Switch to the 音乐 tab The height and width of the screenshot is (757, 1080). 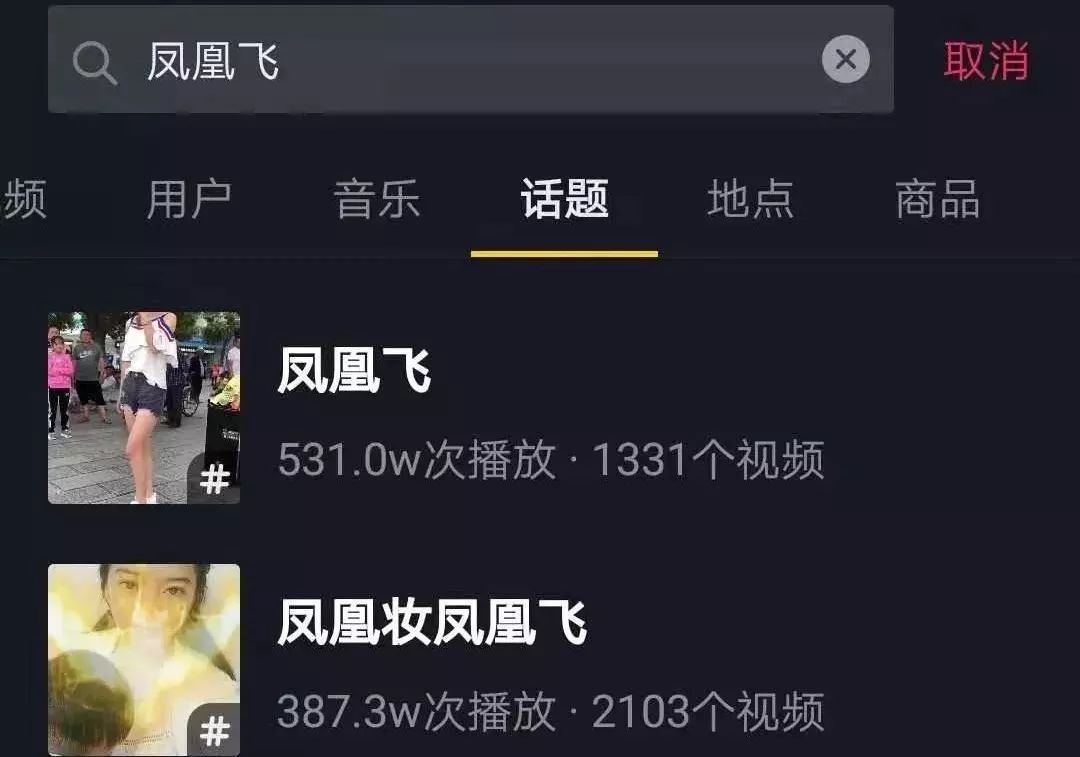[377, 199]
